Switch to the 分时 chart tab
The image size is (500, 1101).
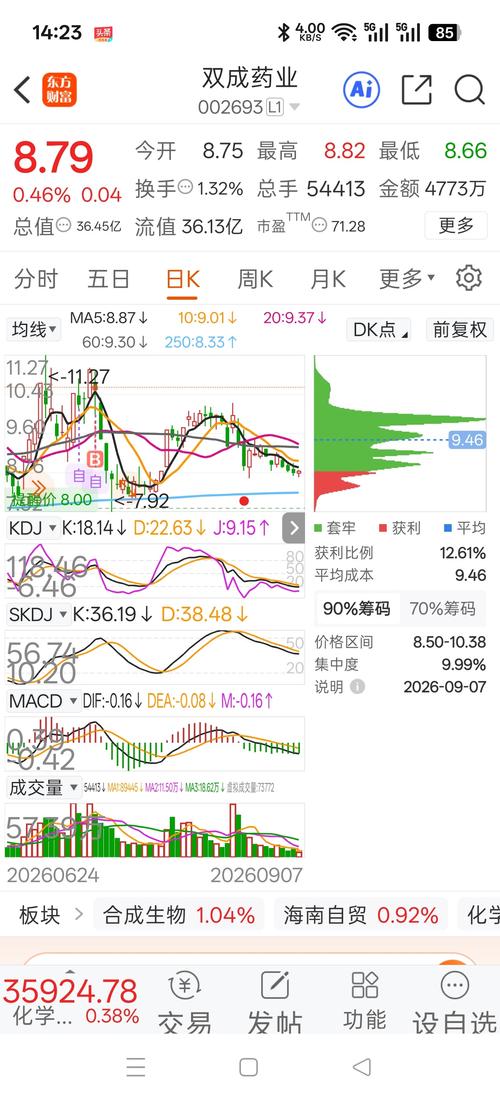[36, 279]
